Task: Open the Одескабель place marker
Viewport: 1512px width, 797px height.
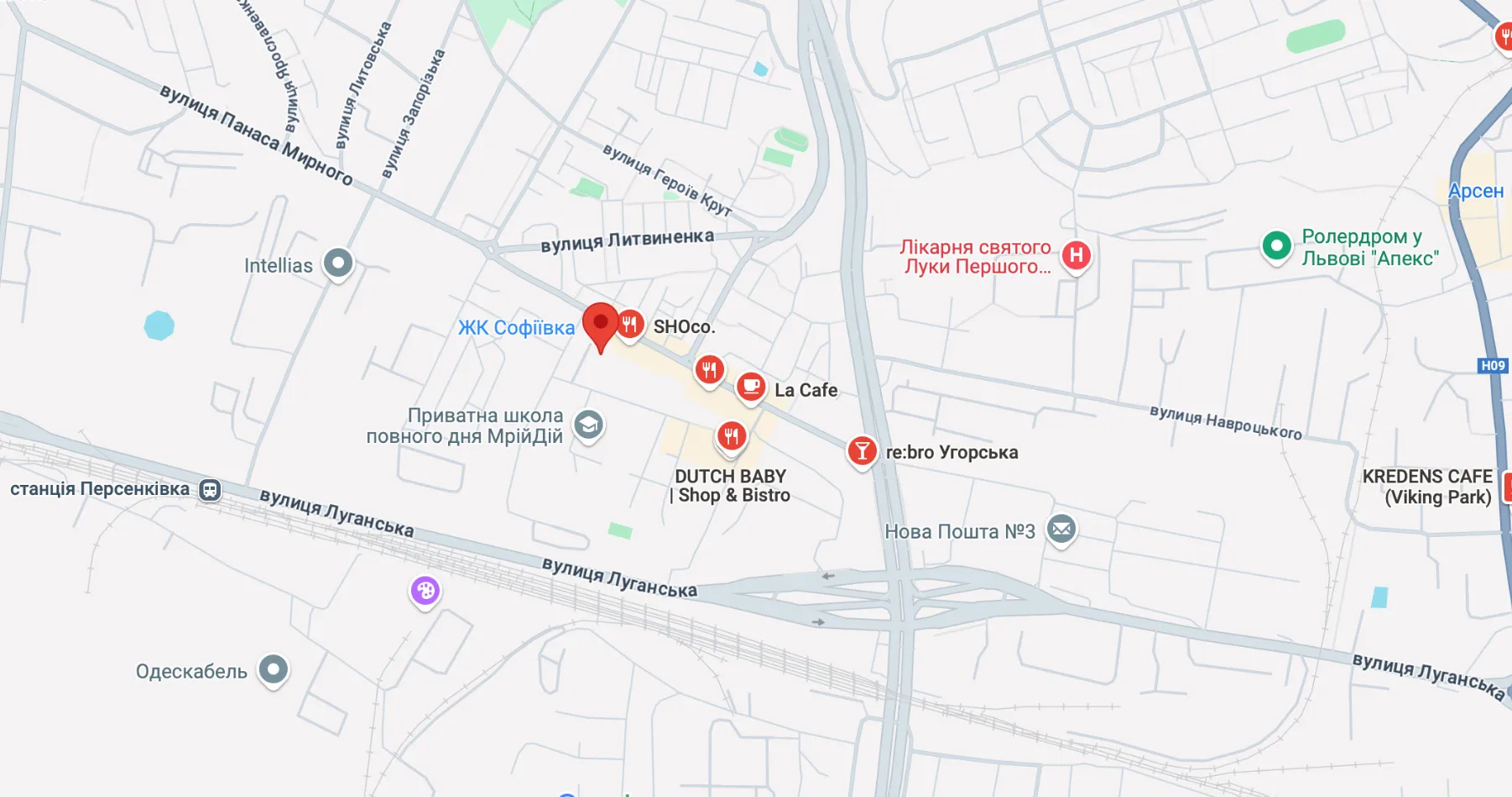Action: coord(274,669)
